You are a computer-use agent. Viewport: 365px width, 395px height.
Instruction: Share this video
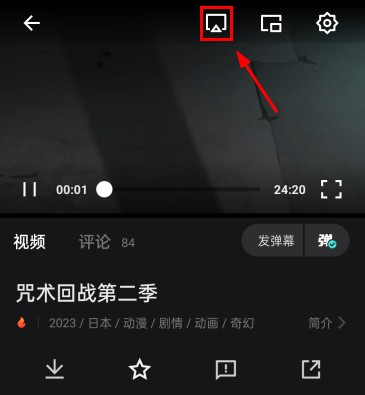(311, 369)
